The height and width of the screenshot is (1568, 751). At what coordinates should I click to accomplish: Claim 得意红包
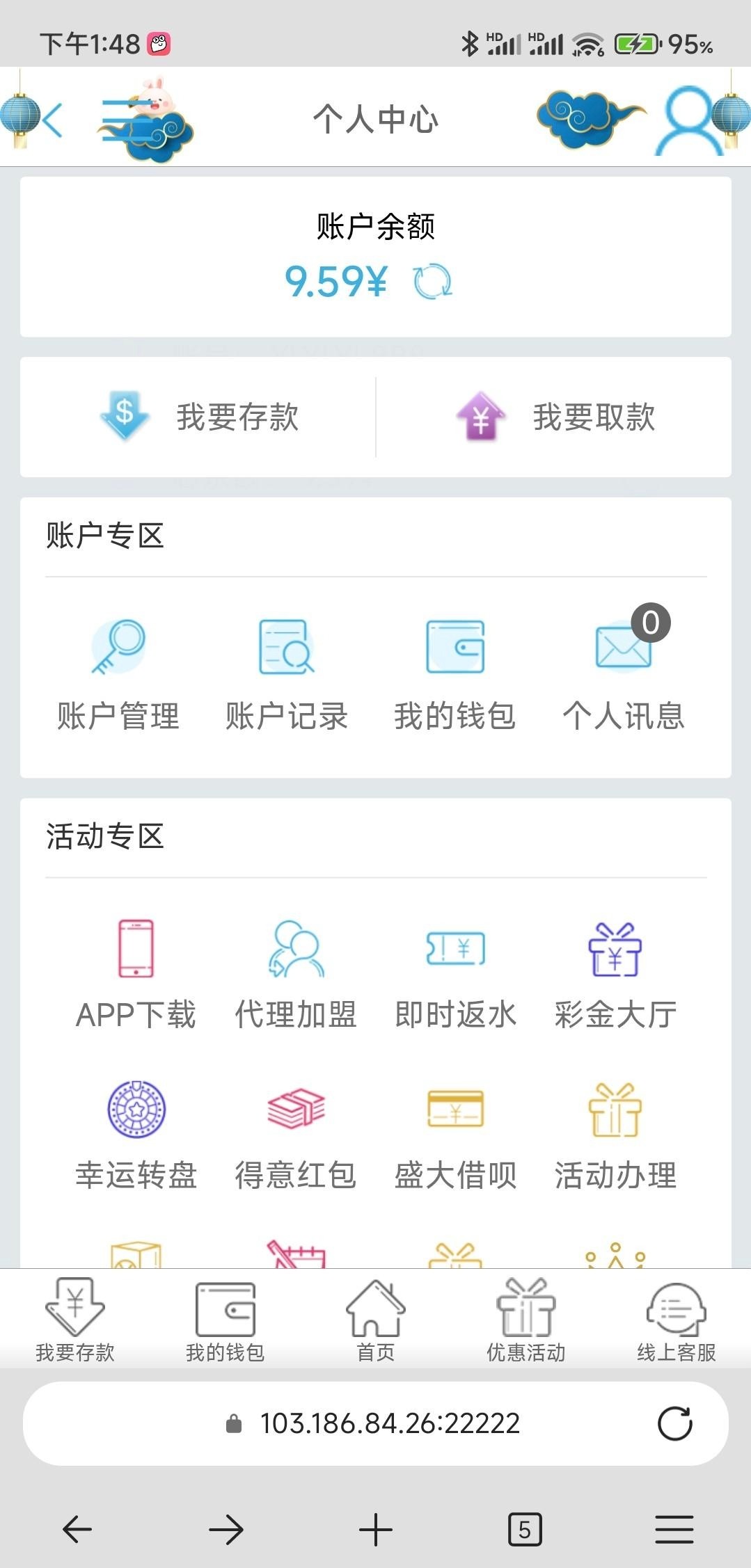tap(296, 1135)
